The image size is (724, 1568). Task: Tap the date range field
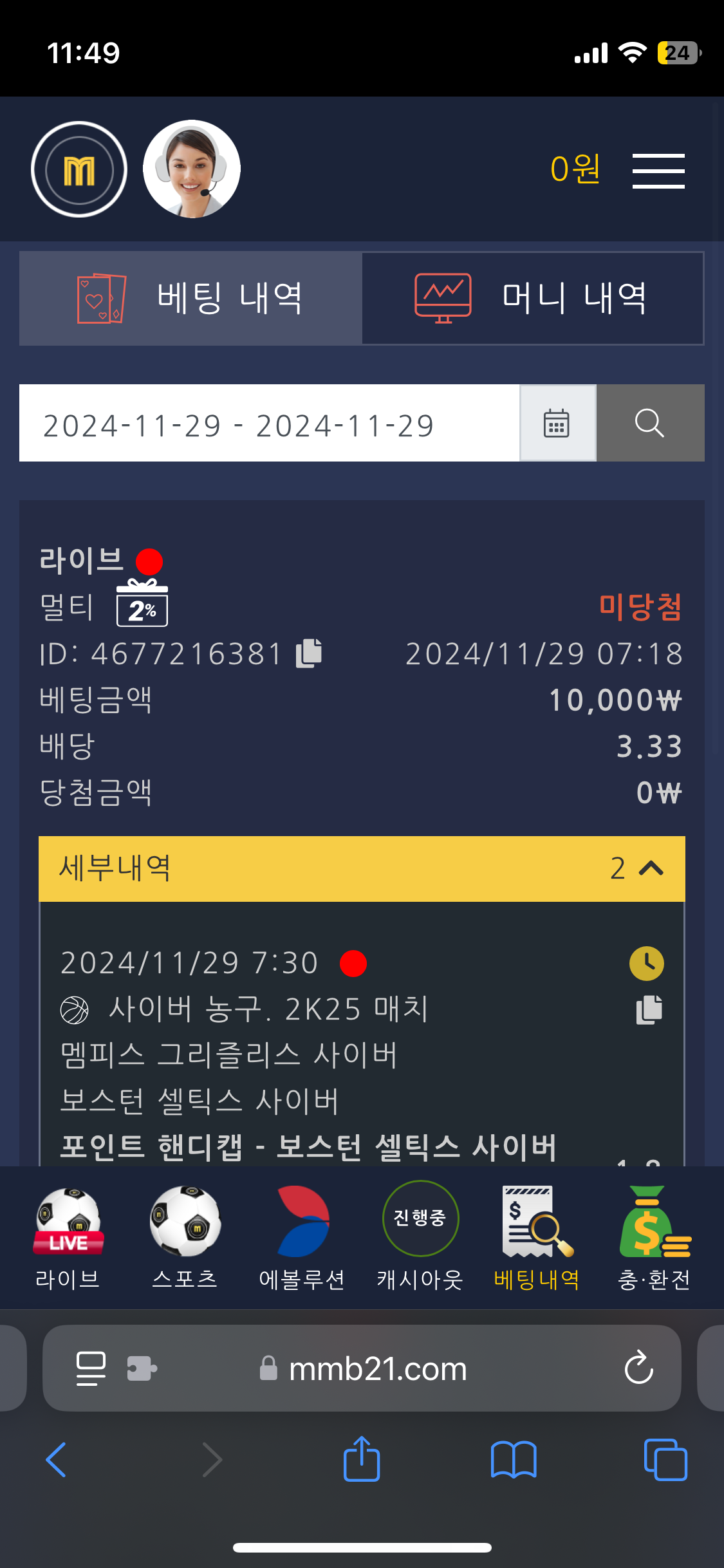(x=269, y=424)
